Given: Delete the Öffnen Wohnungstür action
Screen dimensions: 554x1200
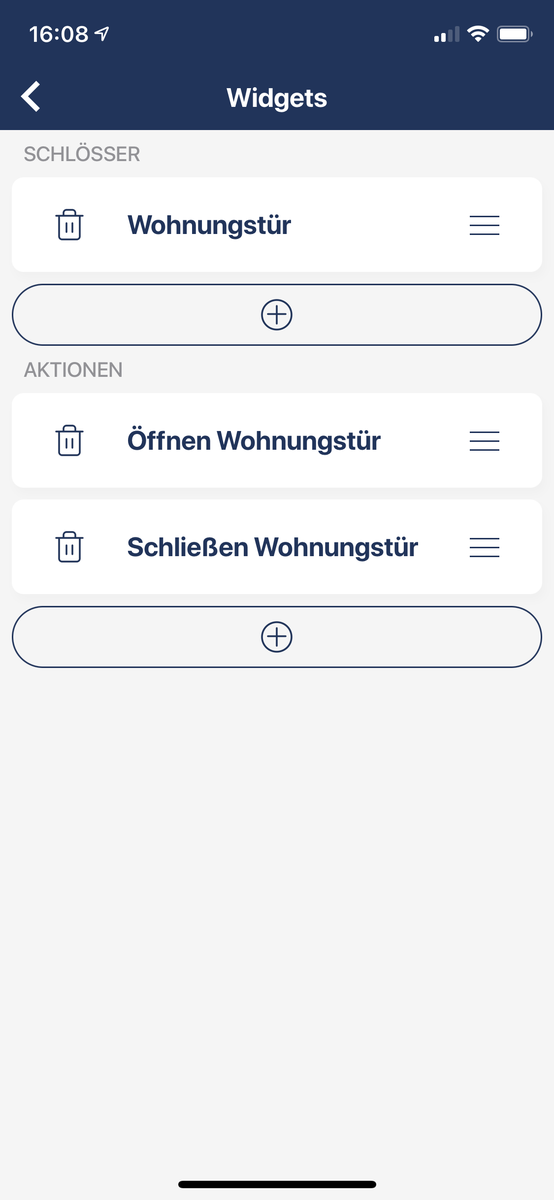Looking at the screenshot, I should (69, 441).
